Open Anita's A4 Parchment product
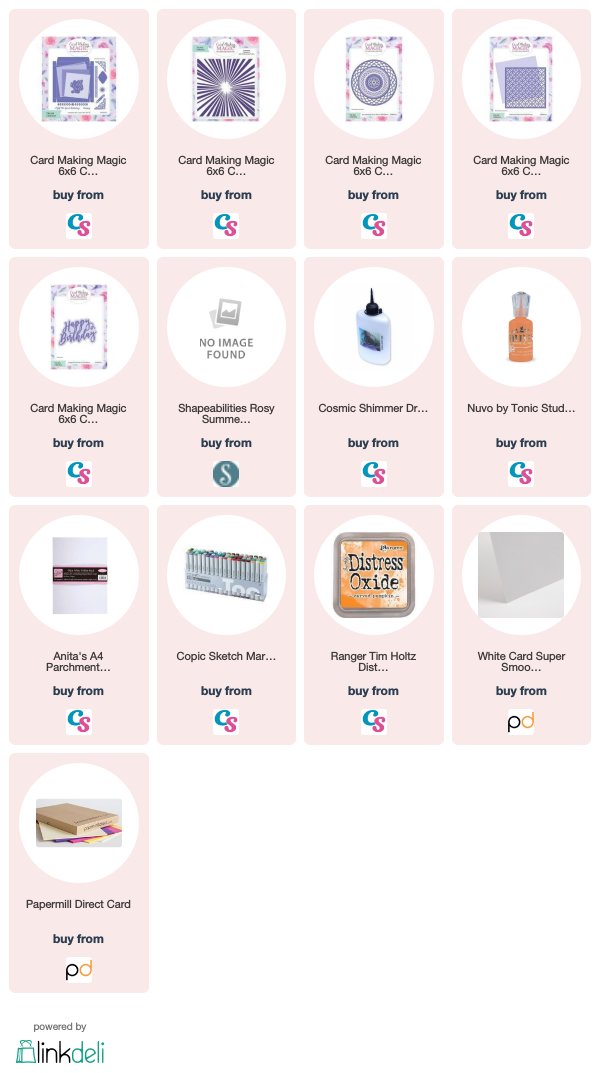600x1073 pixels. point(79,625)
